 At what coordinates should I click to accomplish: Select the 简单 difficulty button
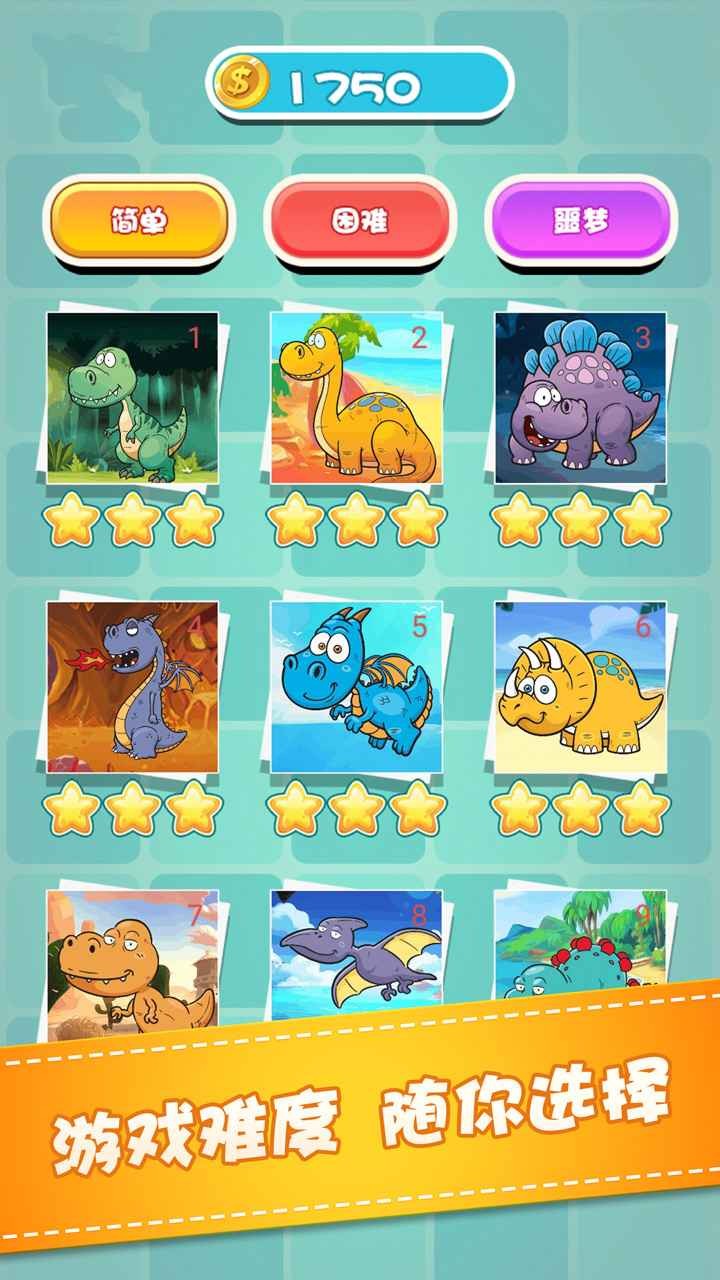pyautogui.click(x=138, y=221)
